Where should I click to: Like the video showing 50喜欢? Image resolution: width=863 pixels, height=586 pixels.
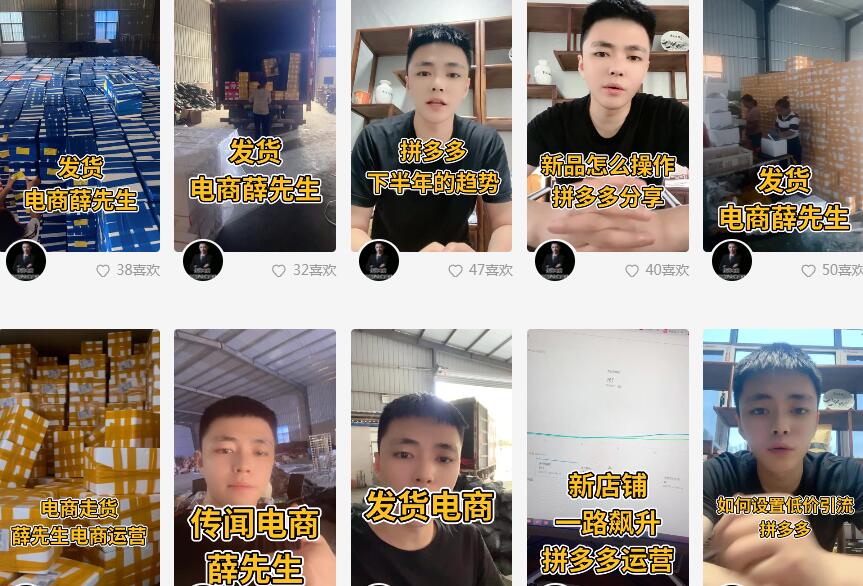click(x=808, y=271)
